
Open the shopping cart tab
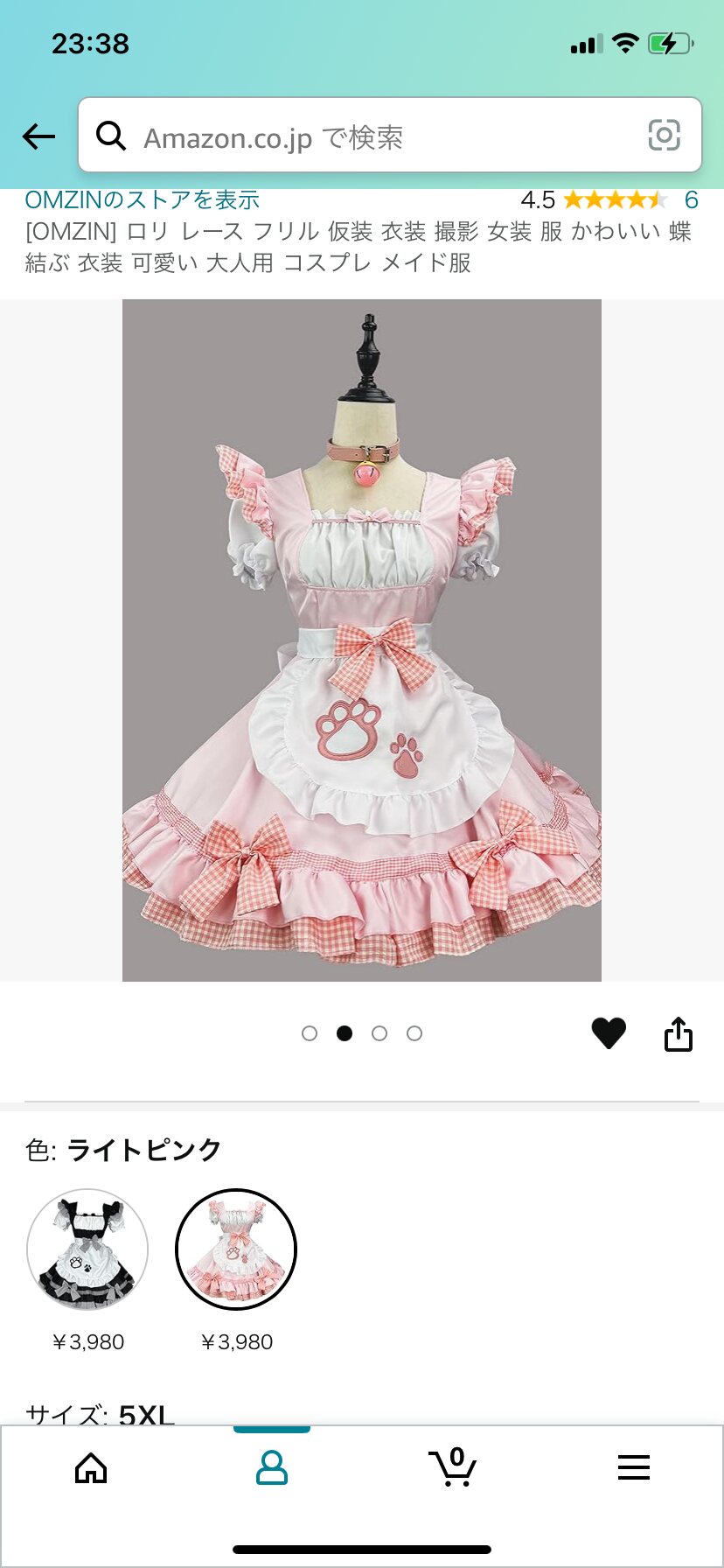[452, 1468]
